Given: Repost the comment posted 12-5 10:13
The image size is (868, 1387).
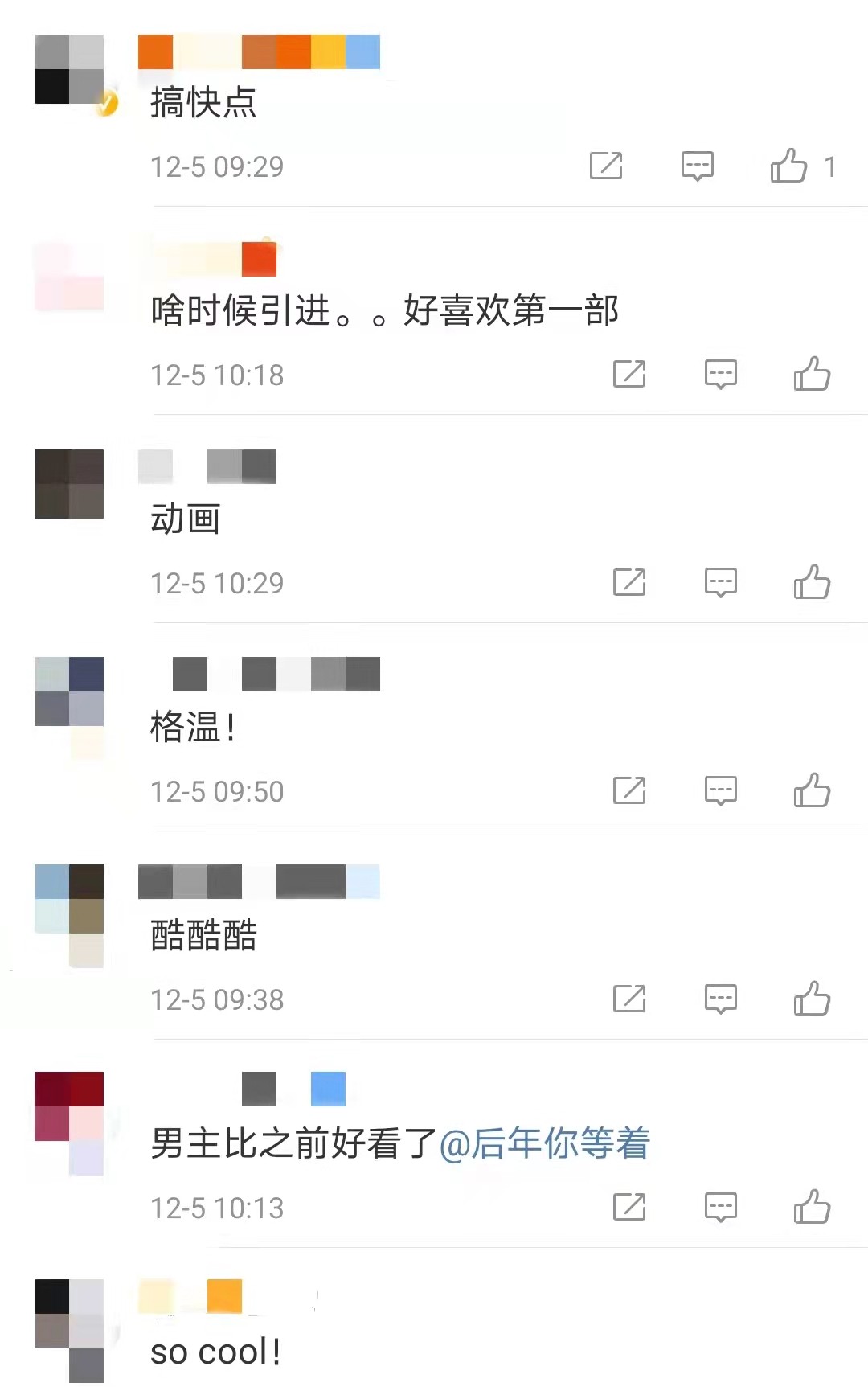Looking at the screenshot, I should click(629, 1207).
